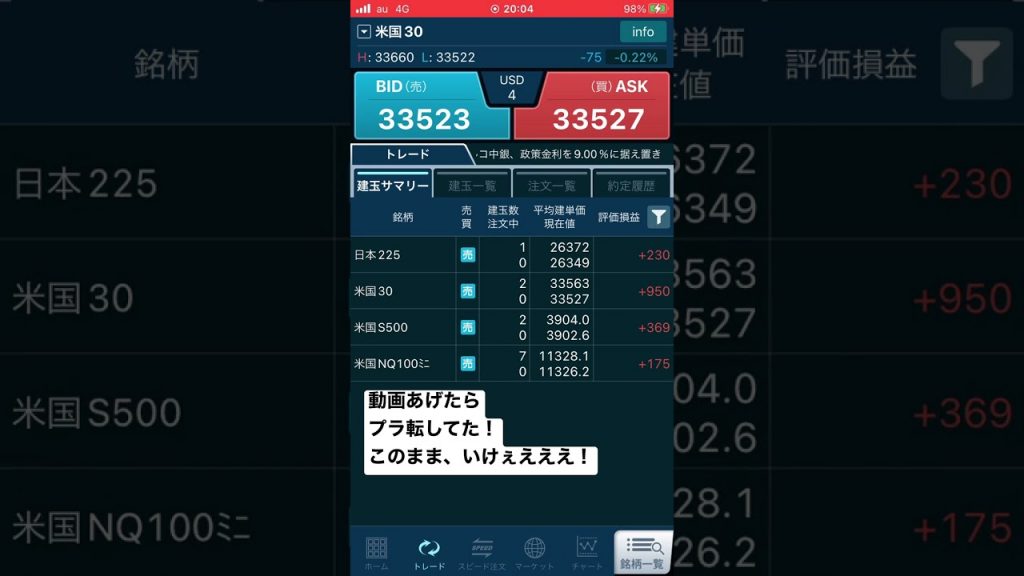Open the 米国S500 position row
This screenshot has height=576, width=1024.
[510, 327]
